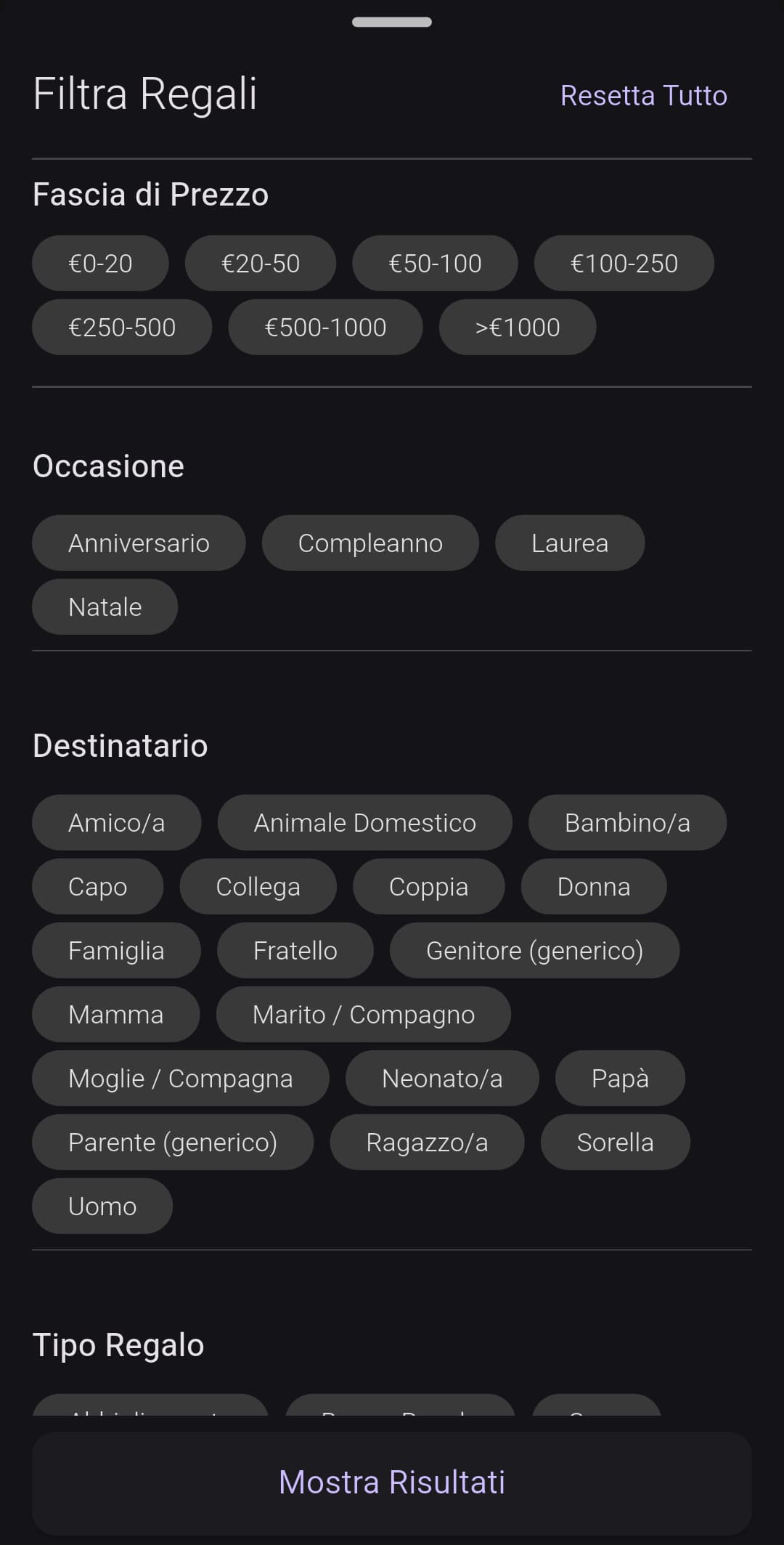
Task: Toggle the Capo recipient filter
Action: click(97, 886)
